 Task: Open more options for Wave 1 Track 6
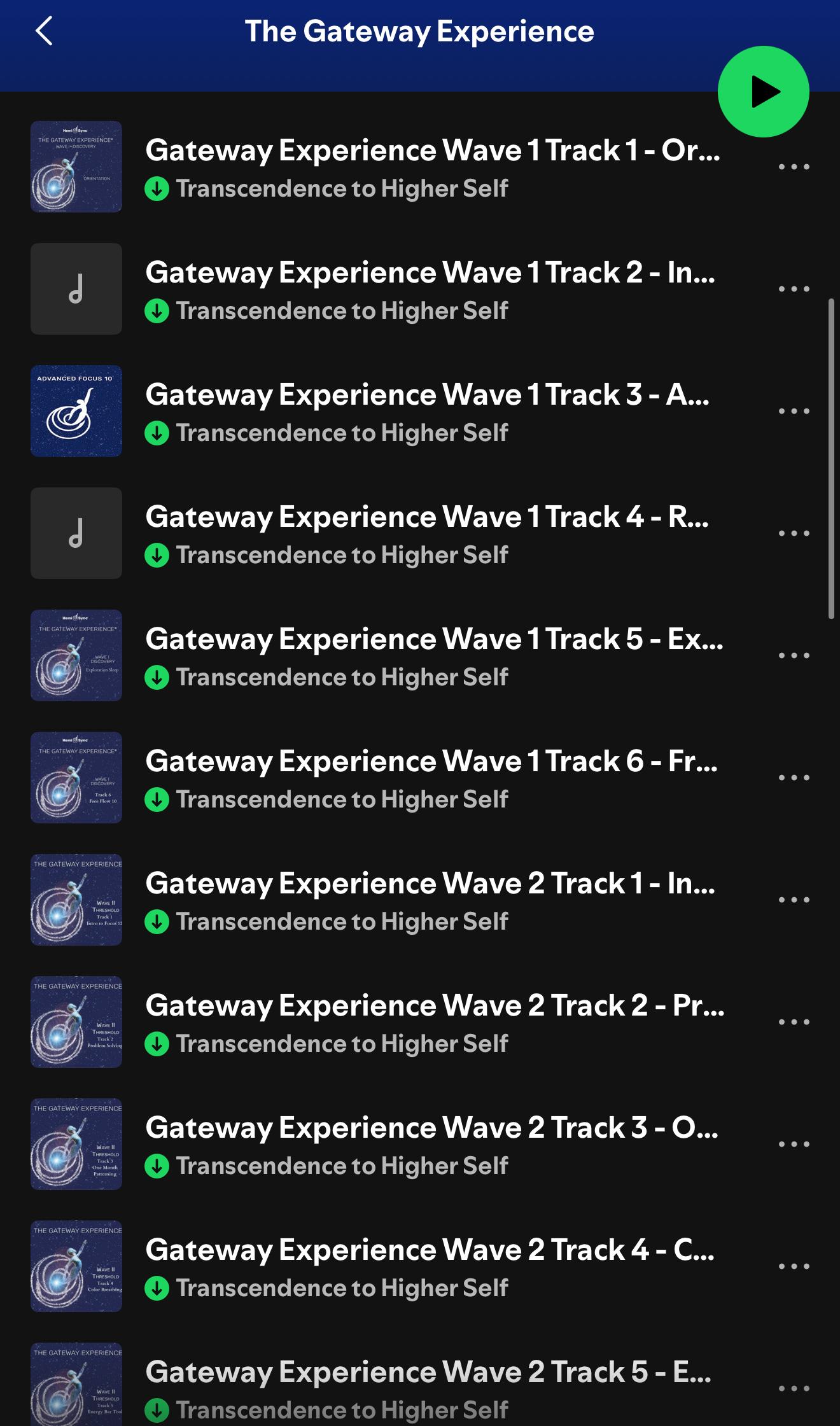(794, 778)
